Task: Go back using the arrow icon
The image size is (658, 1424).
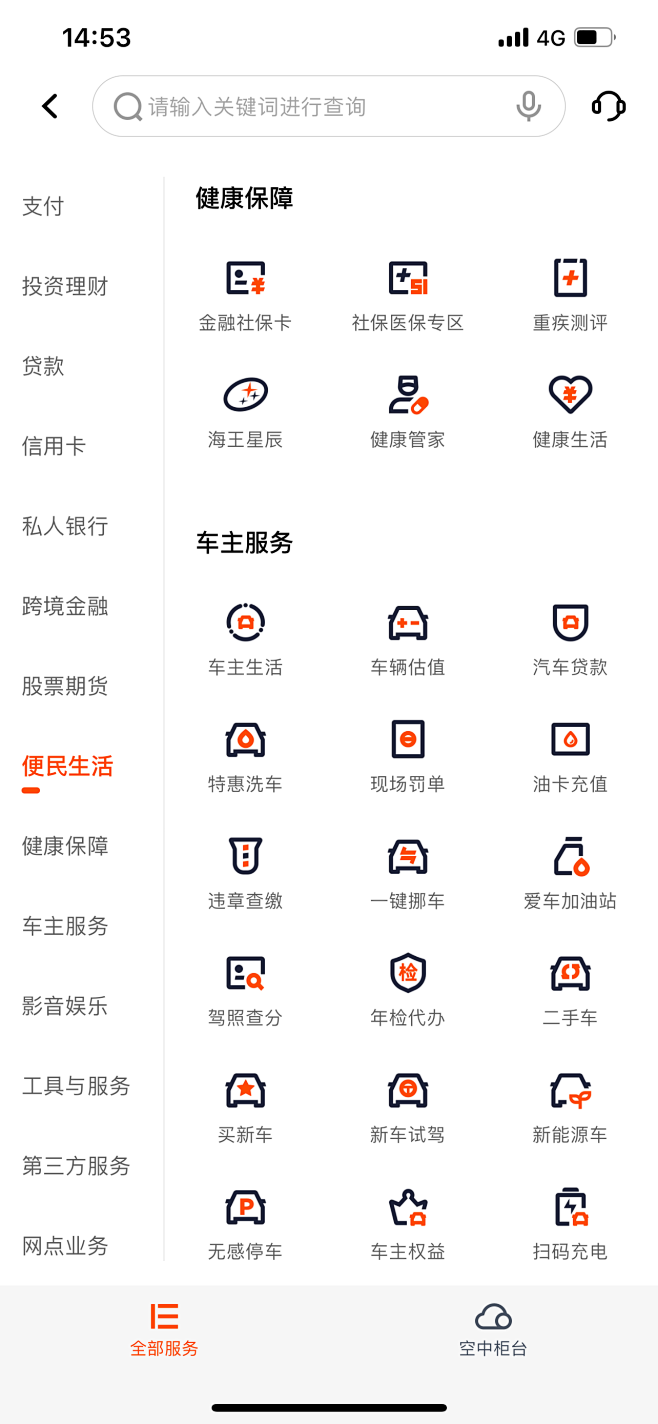Action: (50, 106)
